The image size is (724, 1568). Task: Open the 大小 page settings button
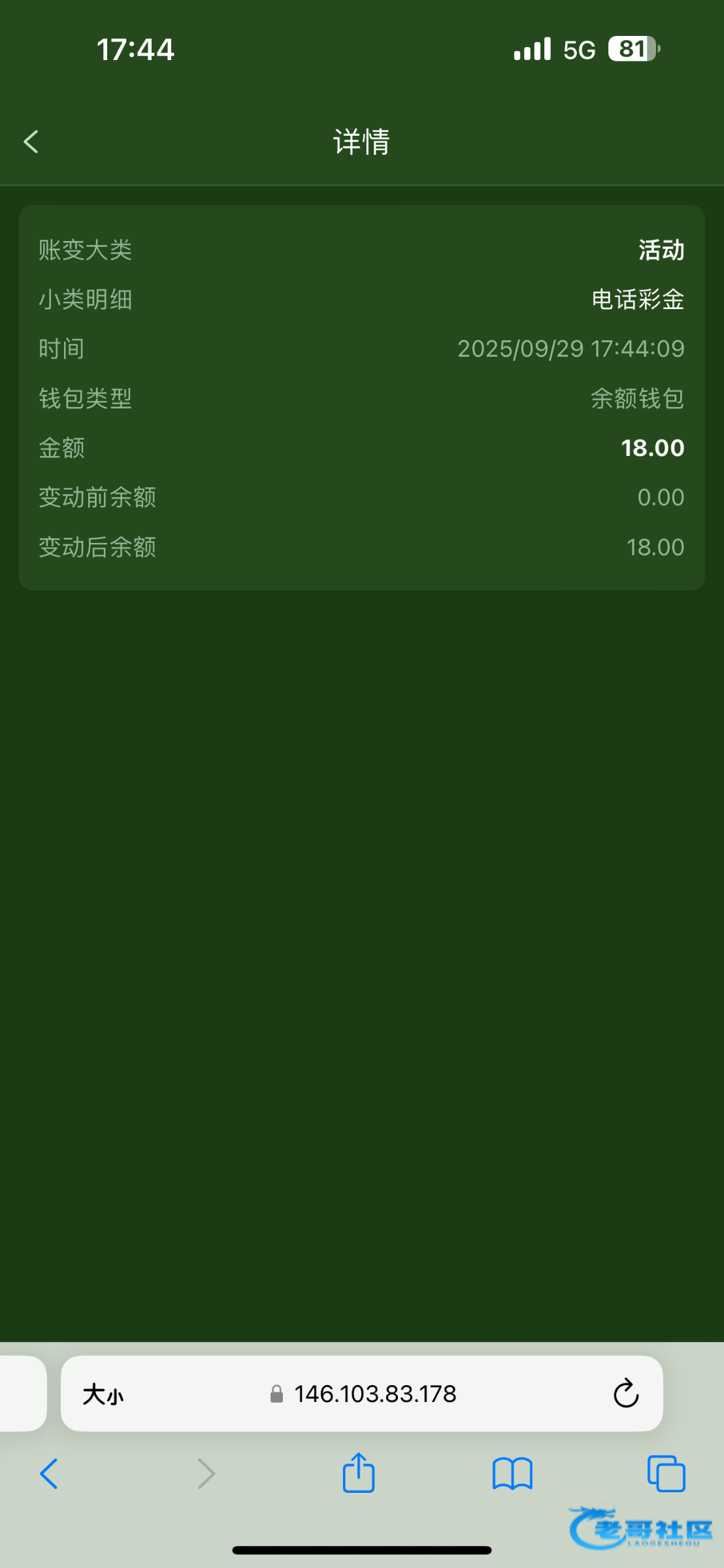(x=103, y=1395)
